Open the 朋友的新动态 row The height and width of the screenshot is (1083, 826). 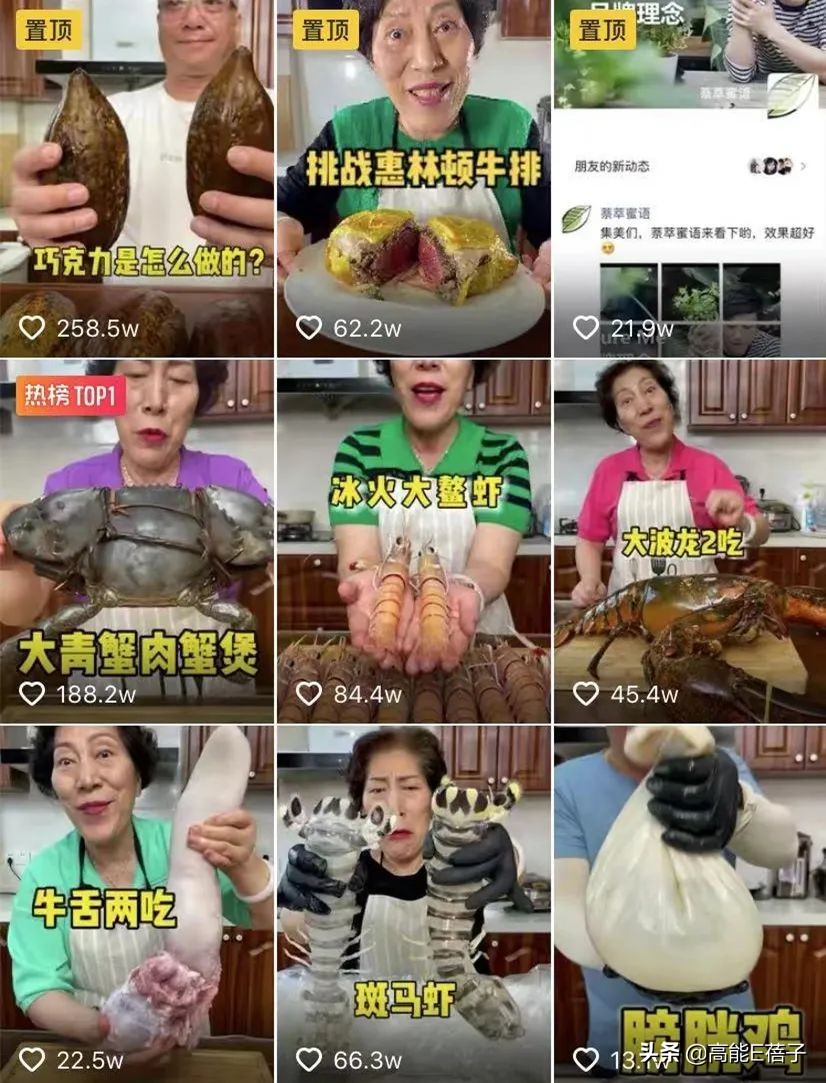pos(615,165)
